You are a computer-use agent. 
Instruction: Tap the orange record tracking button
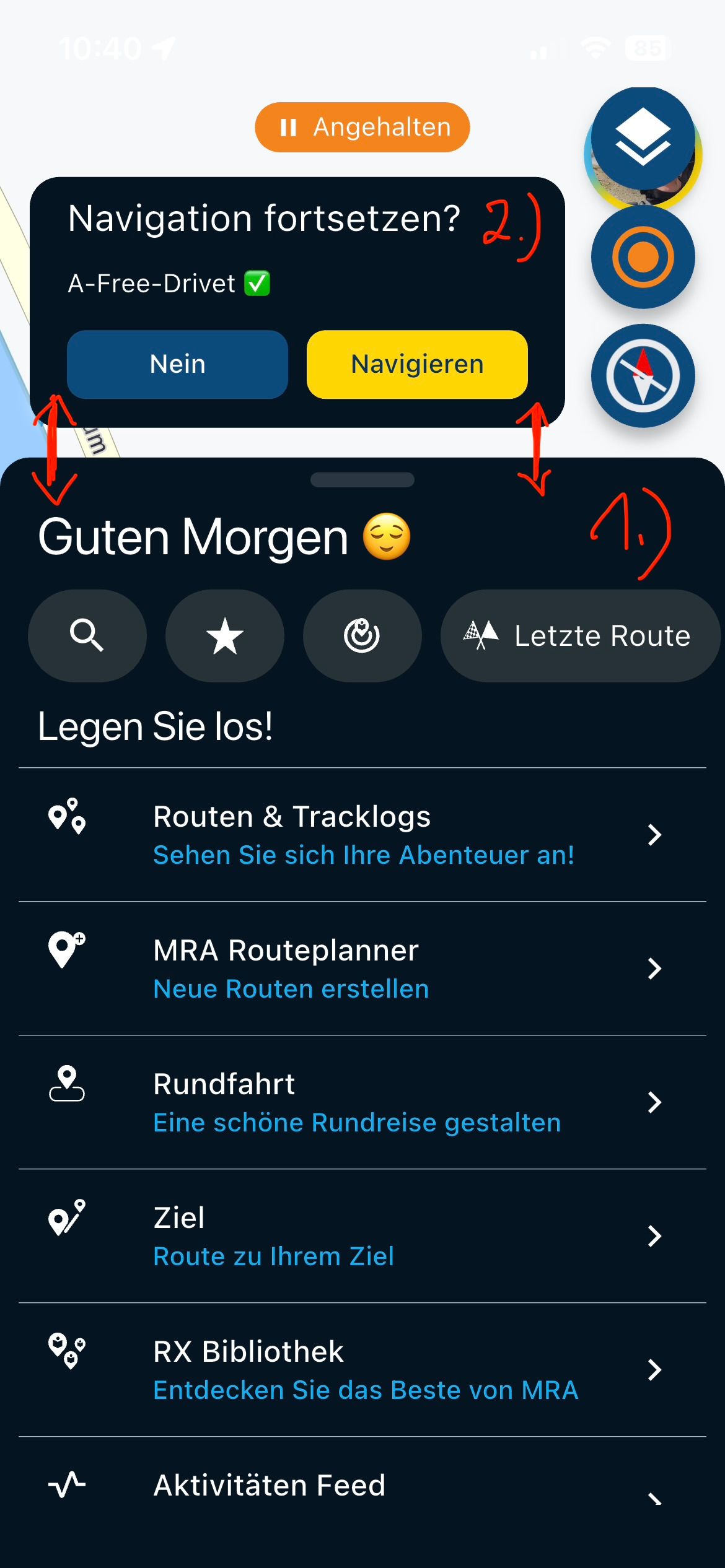tap(643, 257)
